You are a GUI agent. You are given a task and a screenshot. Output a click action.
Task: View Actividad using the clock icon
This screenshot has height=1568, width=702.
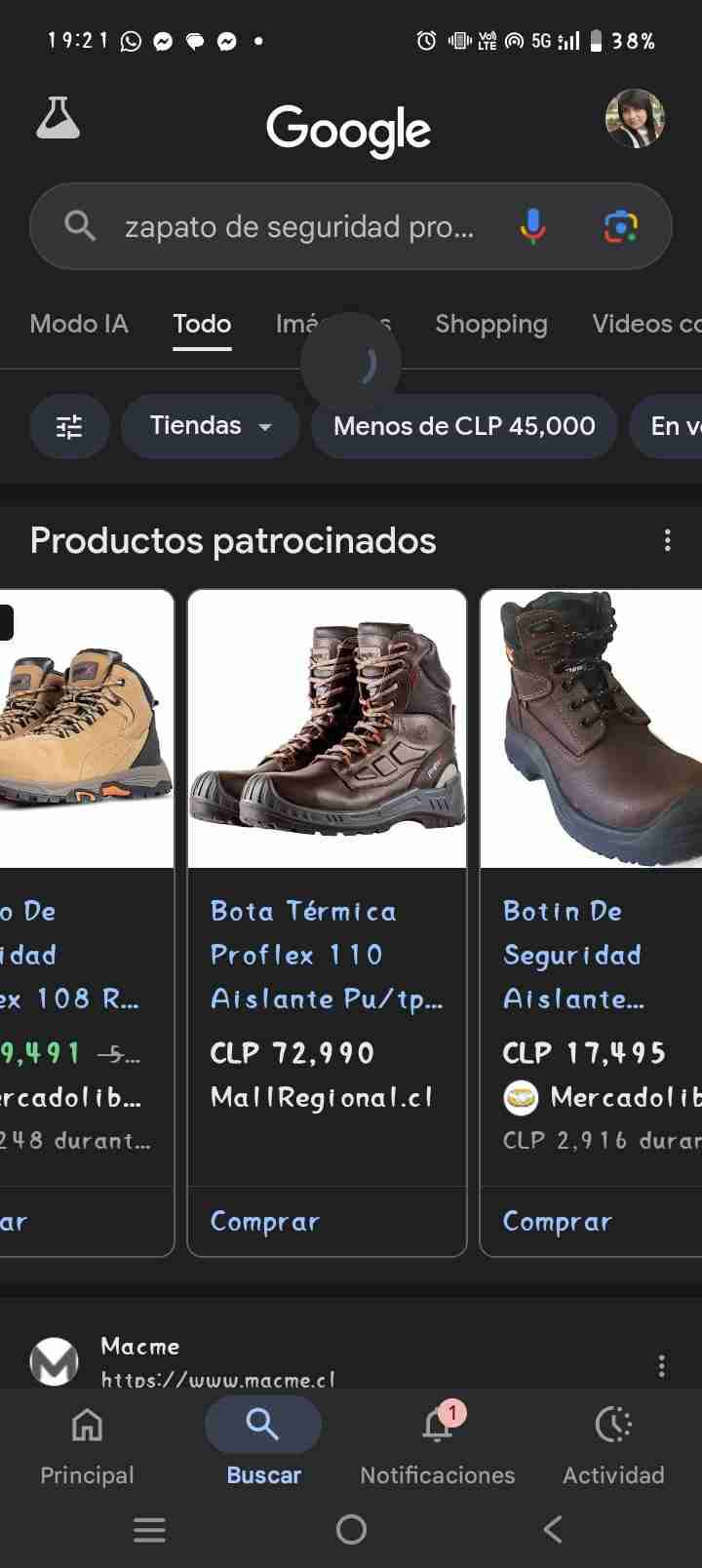click(613, 1427)
